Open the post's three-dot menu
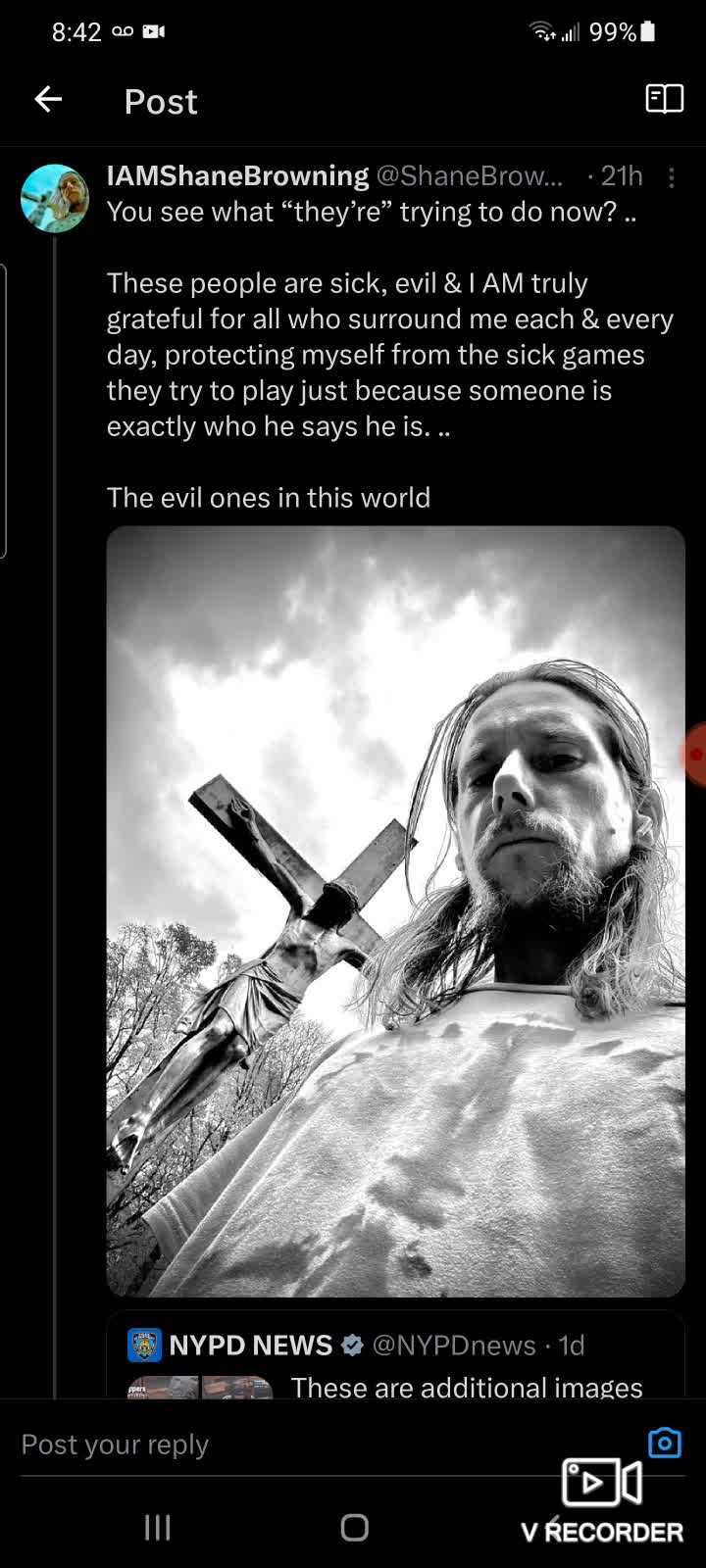Viewport: 706px width, 1568px height. [671, 177]
